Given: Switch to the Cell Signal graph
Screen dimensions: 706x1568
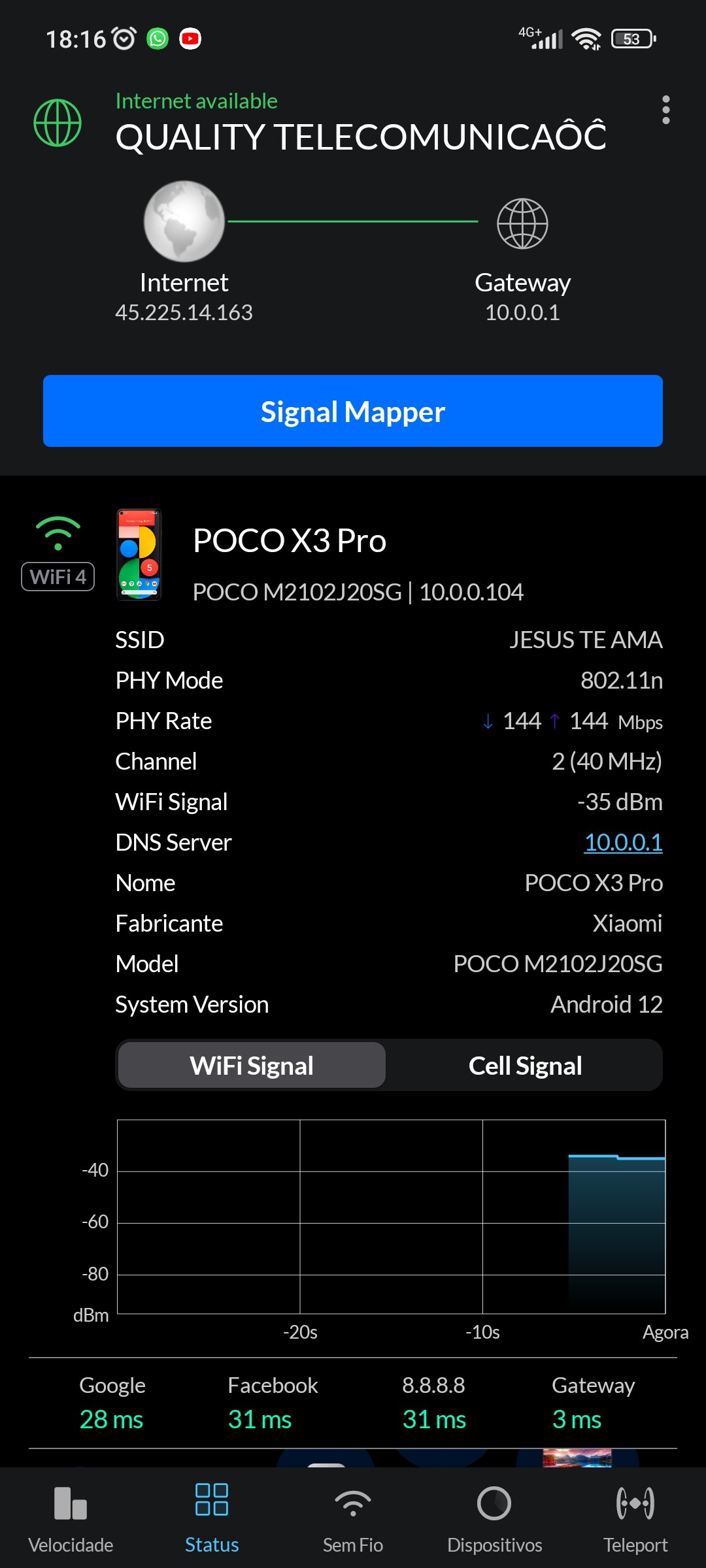Looking at the screenshot, I should pyautogui.click(x=525, y=1066).
